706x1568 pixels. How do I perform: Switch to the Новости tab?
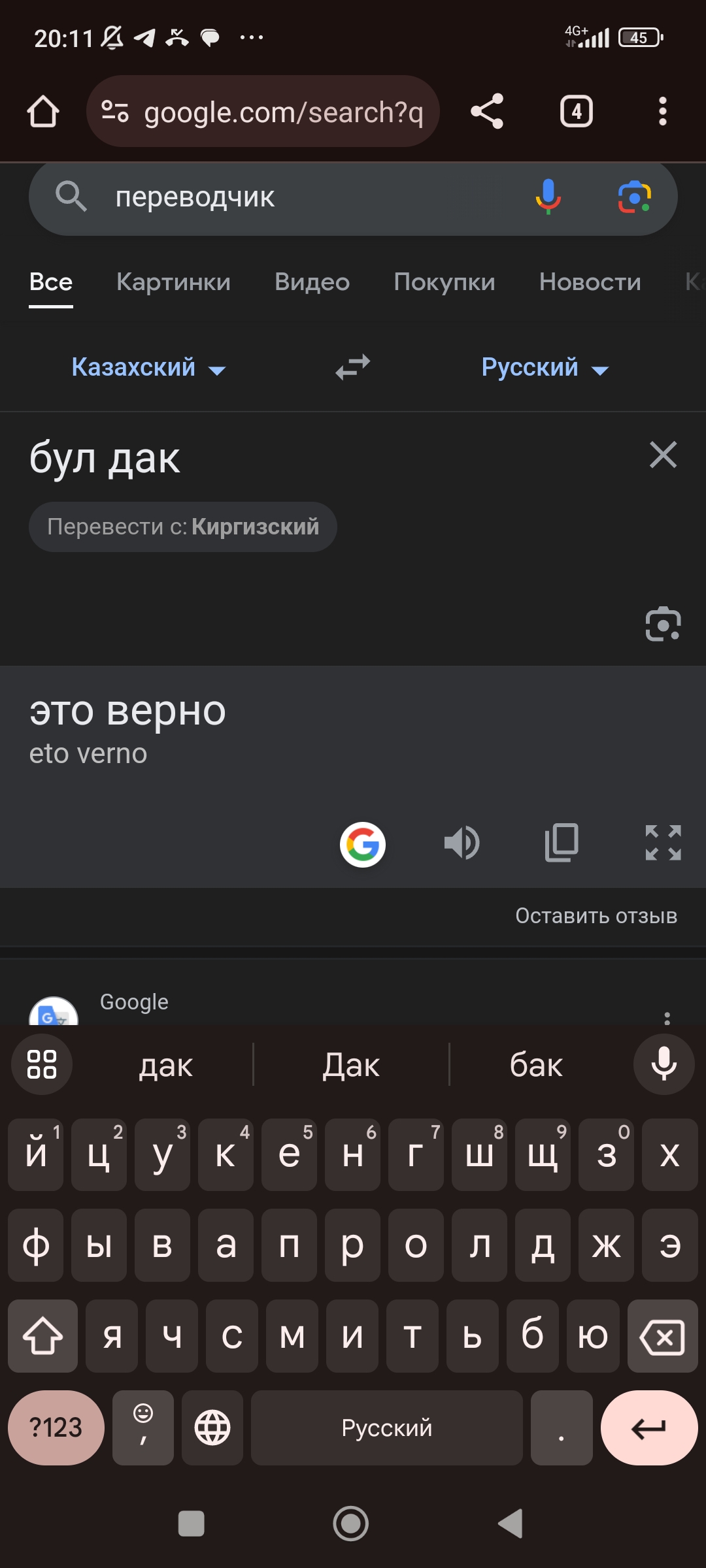tap(590, 282)
